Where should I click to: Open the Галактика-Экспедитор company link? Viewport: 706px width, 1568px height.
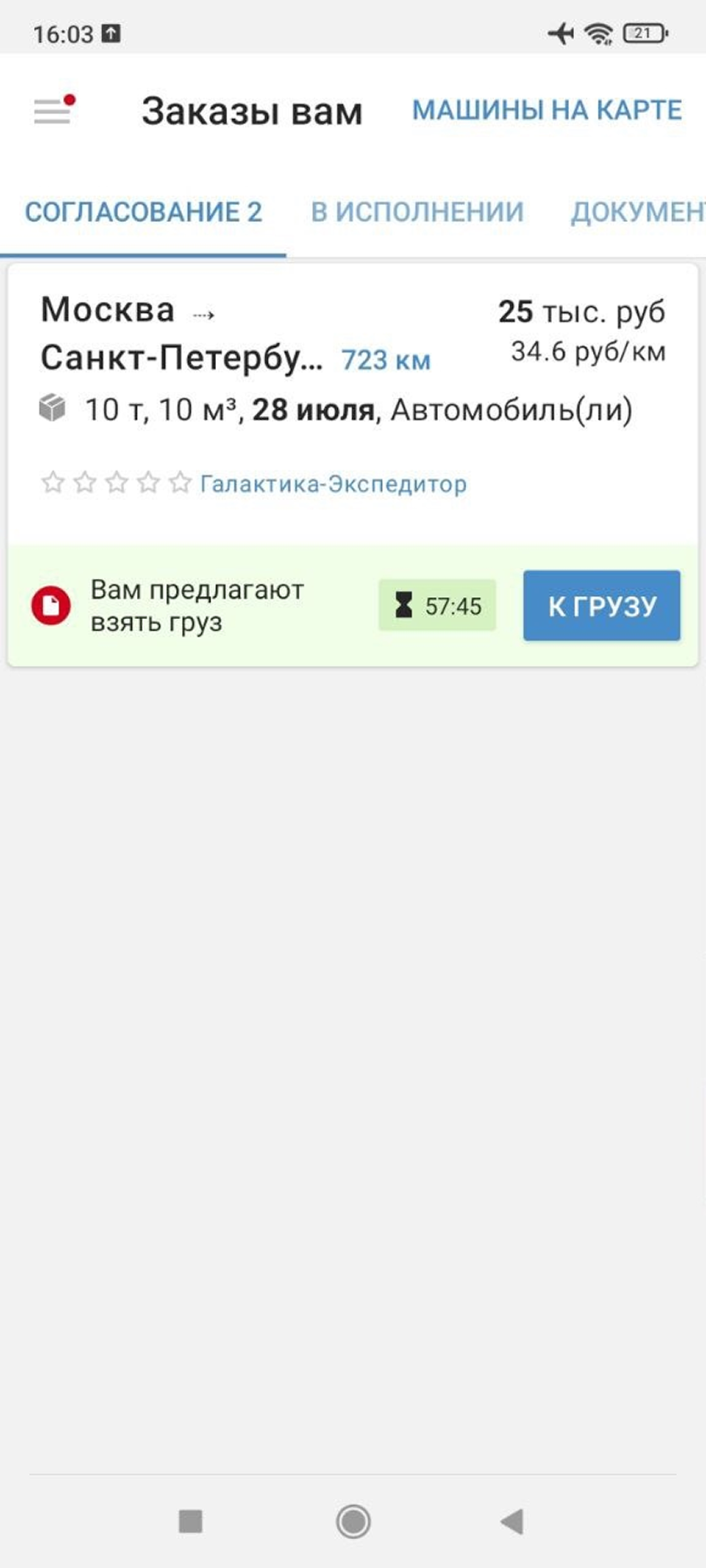coord(333,484)
